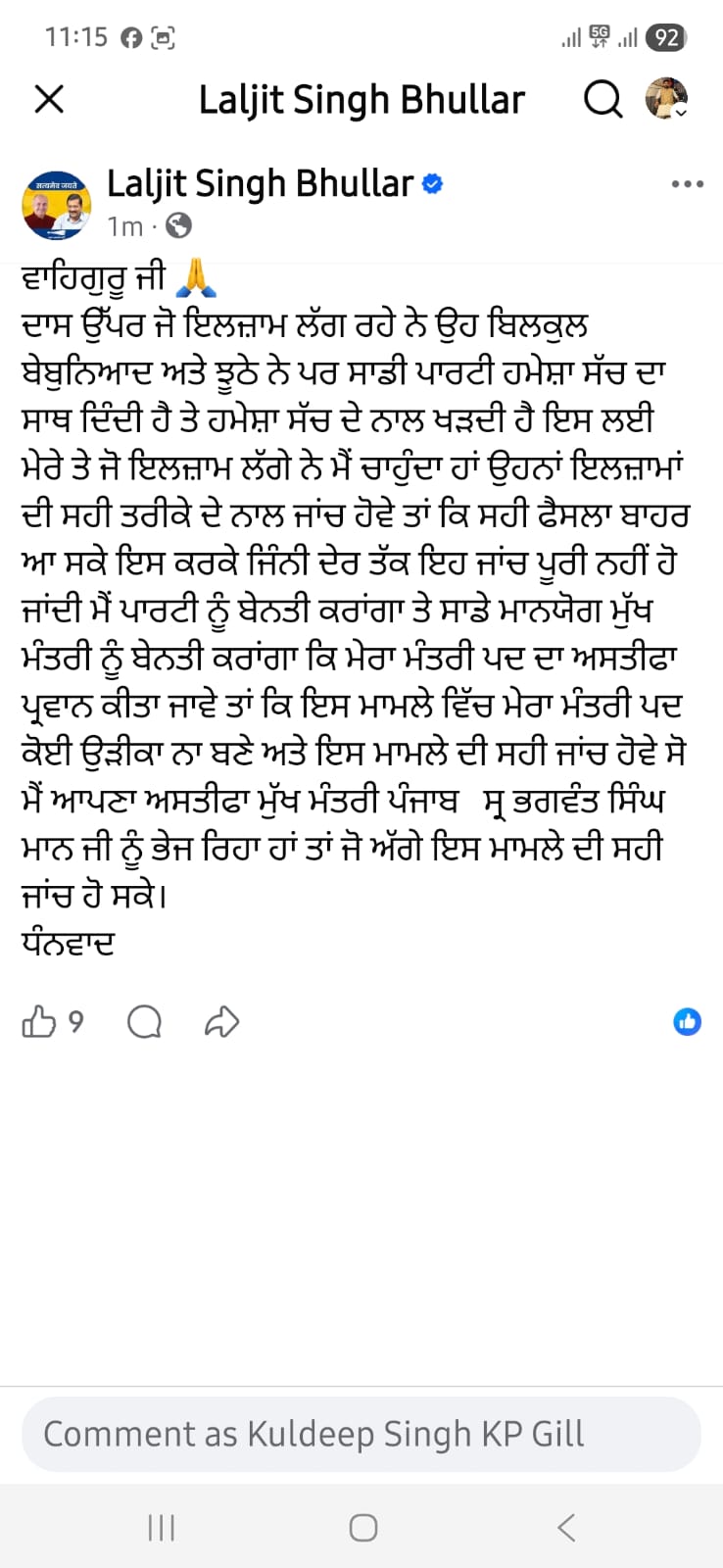This screenshot has height=1568, width=723.
Task: Tap the share arrow icon on the post
Action: (x=221, y=1021)
